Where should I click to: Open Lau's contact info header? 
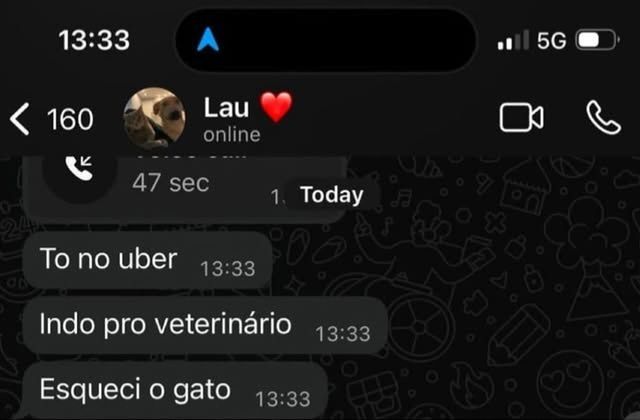tap(246, 118)
